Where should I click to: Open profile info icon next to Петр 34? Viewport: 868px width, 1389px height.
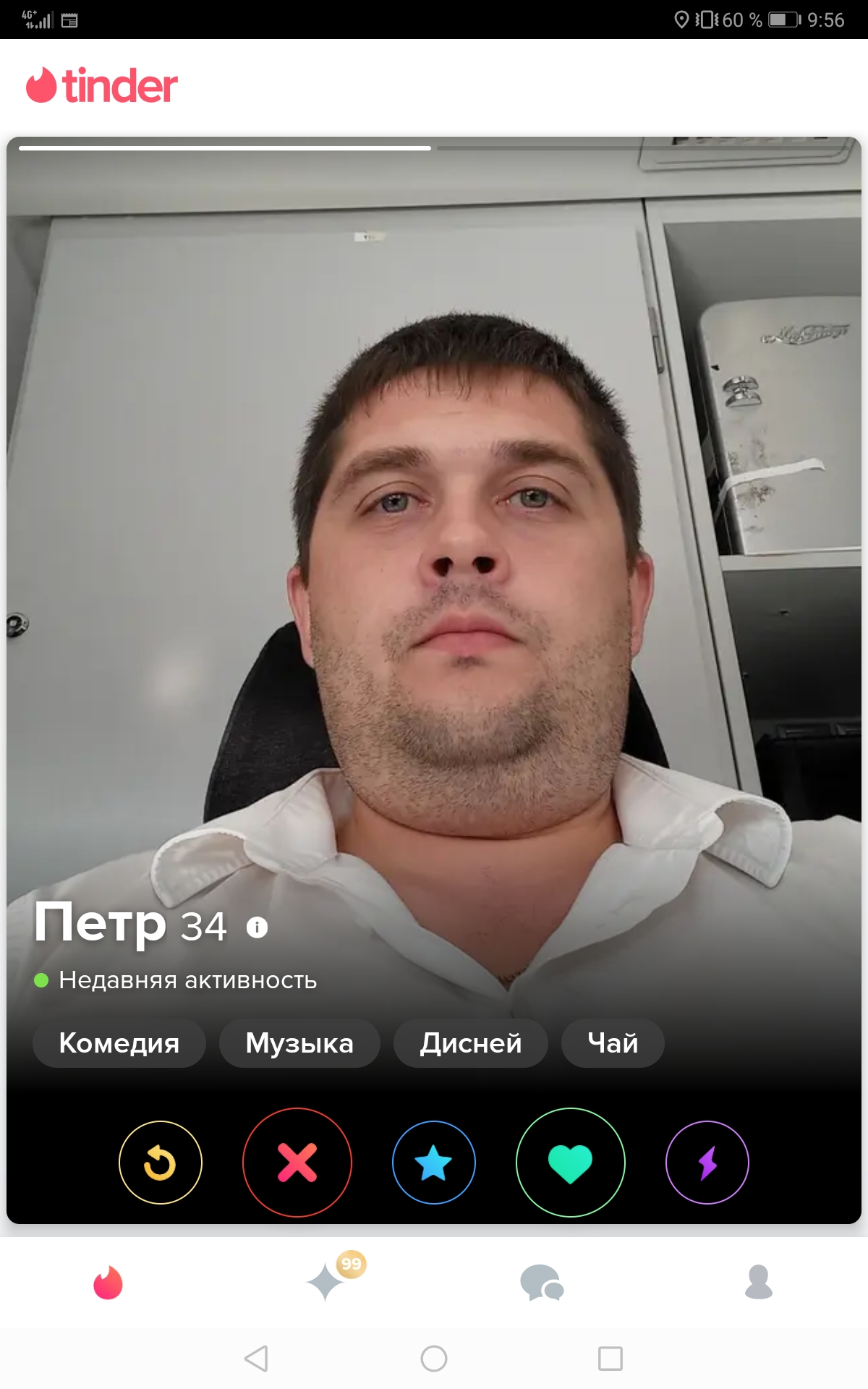click(x=257, y=927)
